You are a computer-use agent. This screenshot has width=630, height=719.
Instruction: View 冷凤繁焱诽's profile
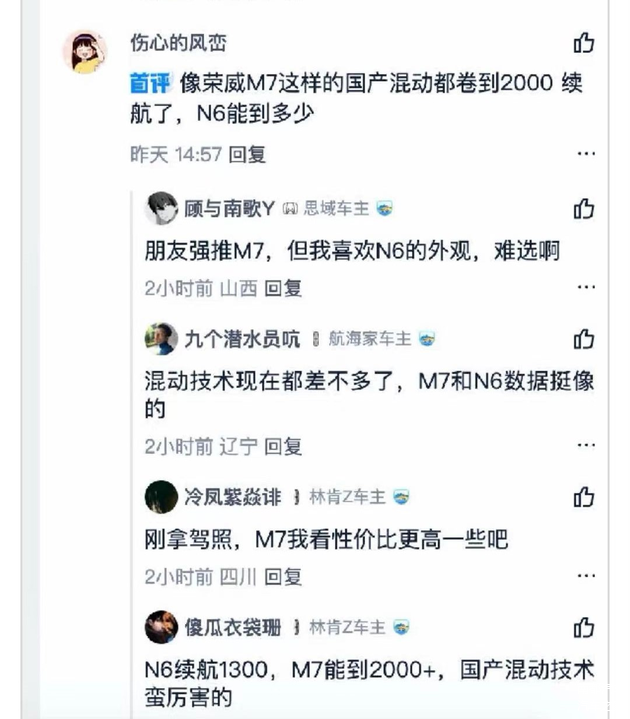(161, 497)
